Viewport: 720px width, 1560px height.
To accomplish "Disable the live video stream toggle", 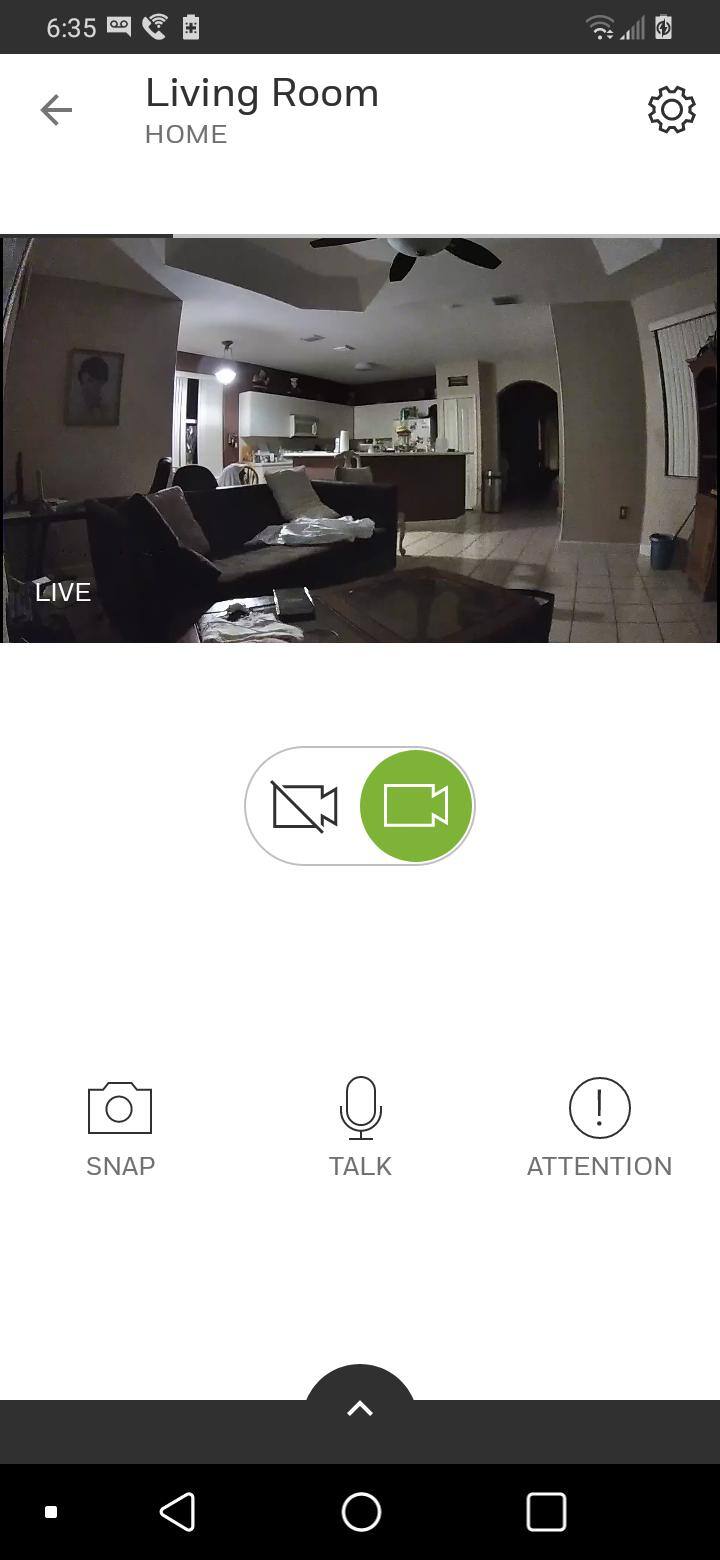I will [303, 806].
